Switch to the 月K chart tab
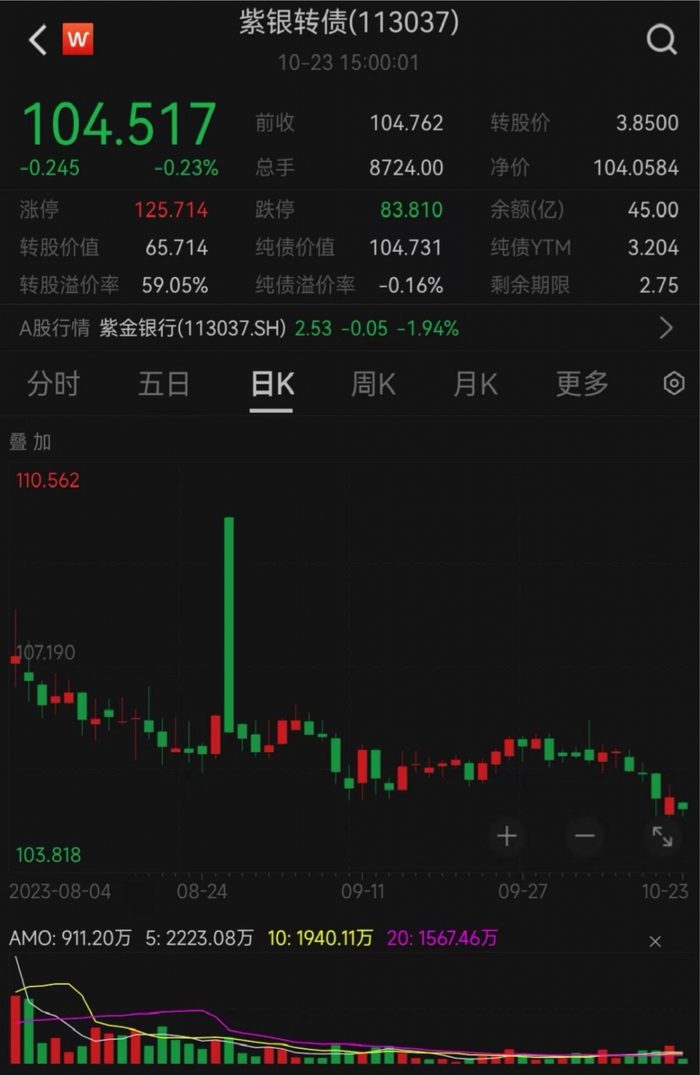Screen dimensions: 700x1075 click(x=475, y=384)
